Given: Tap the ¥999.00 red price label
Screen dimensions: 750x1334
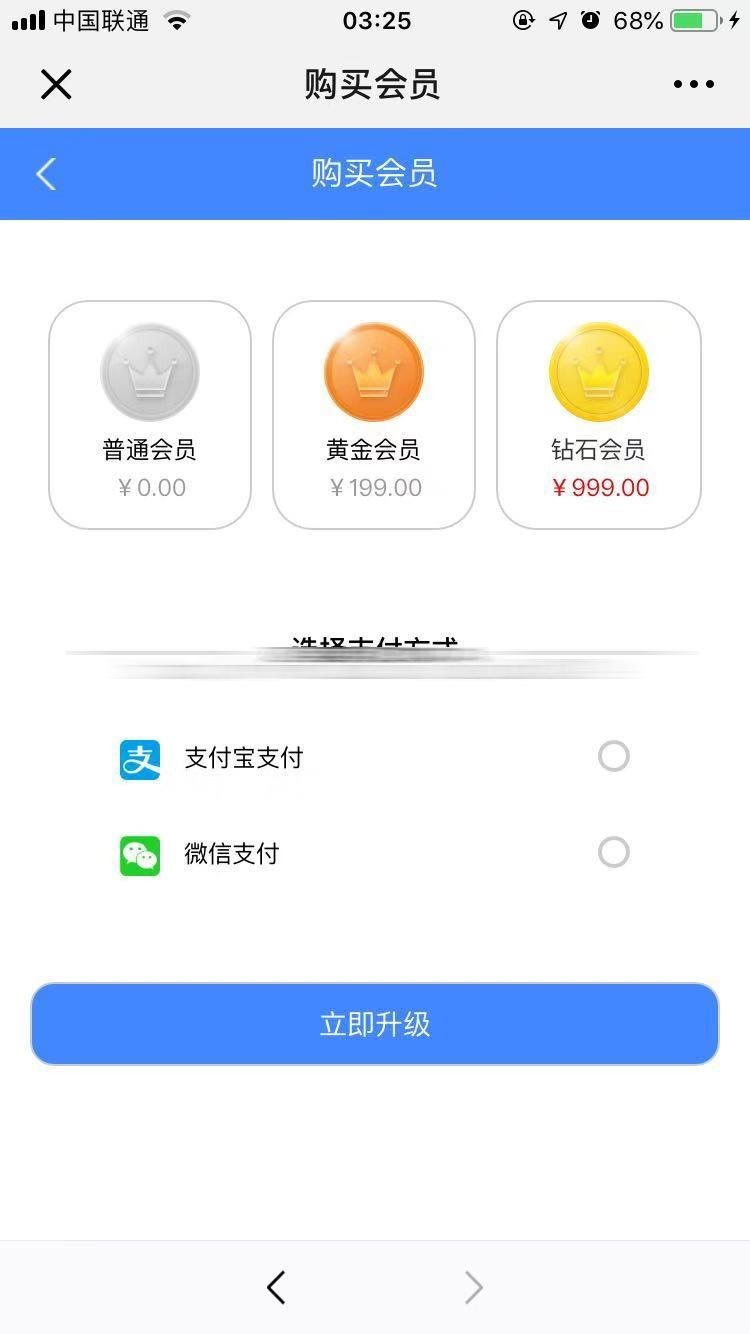Looking at the screenshot, I should 598,489.
